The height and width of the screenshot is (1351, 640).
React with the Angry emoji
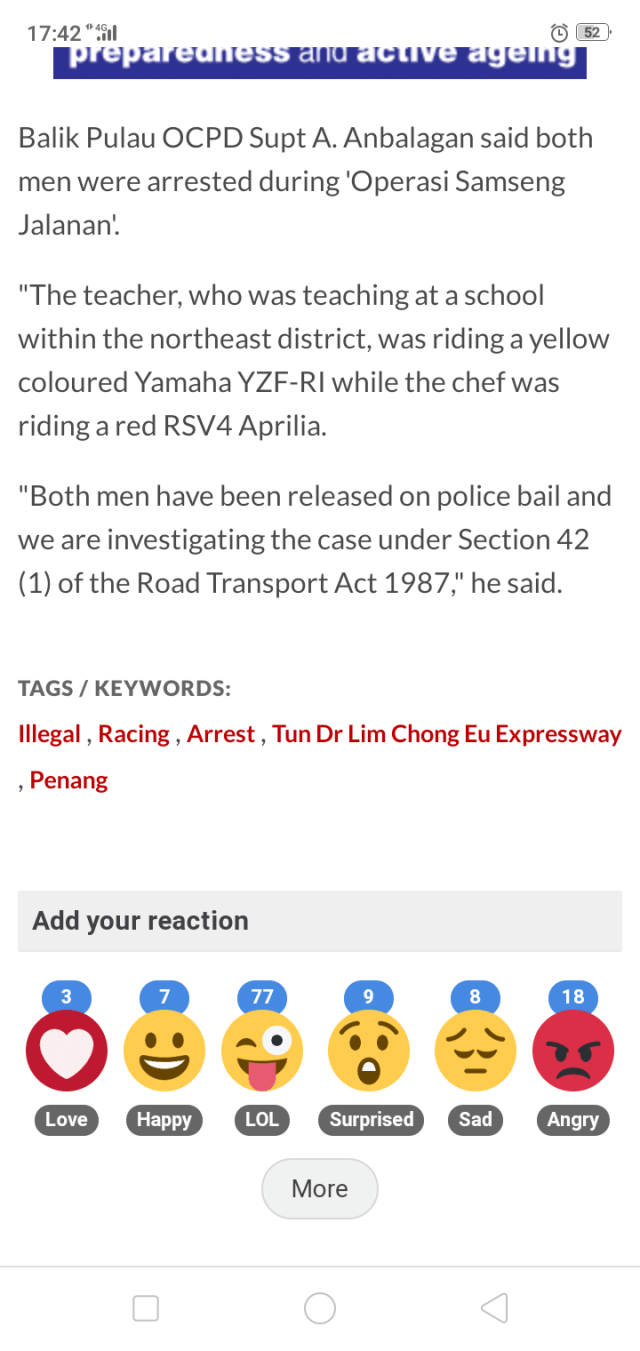(573, 1051)
